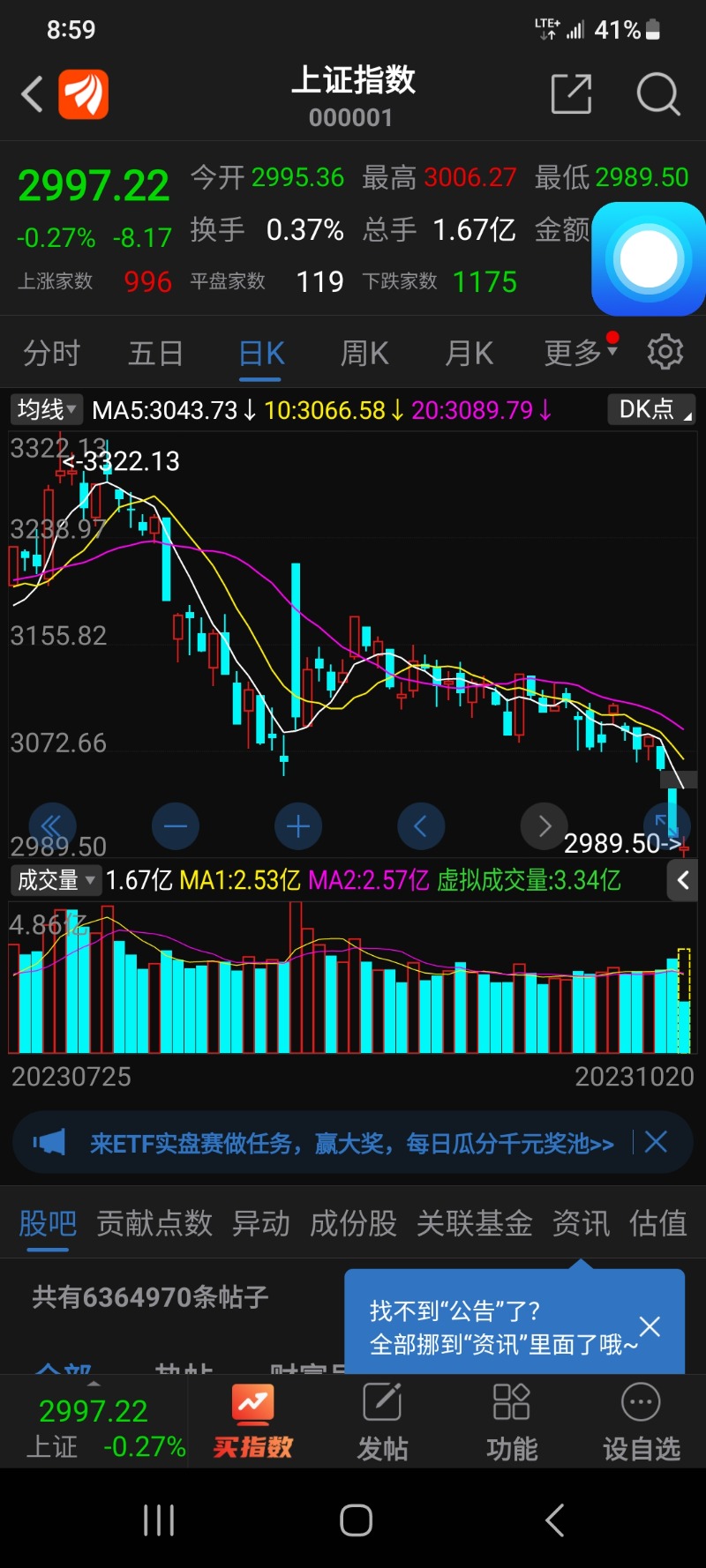The width and height of the screenshot is (706, 1568).
Task: Open the 成交量 indicator dropdown
Action: pos(56,880)
